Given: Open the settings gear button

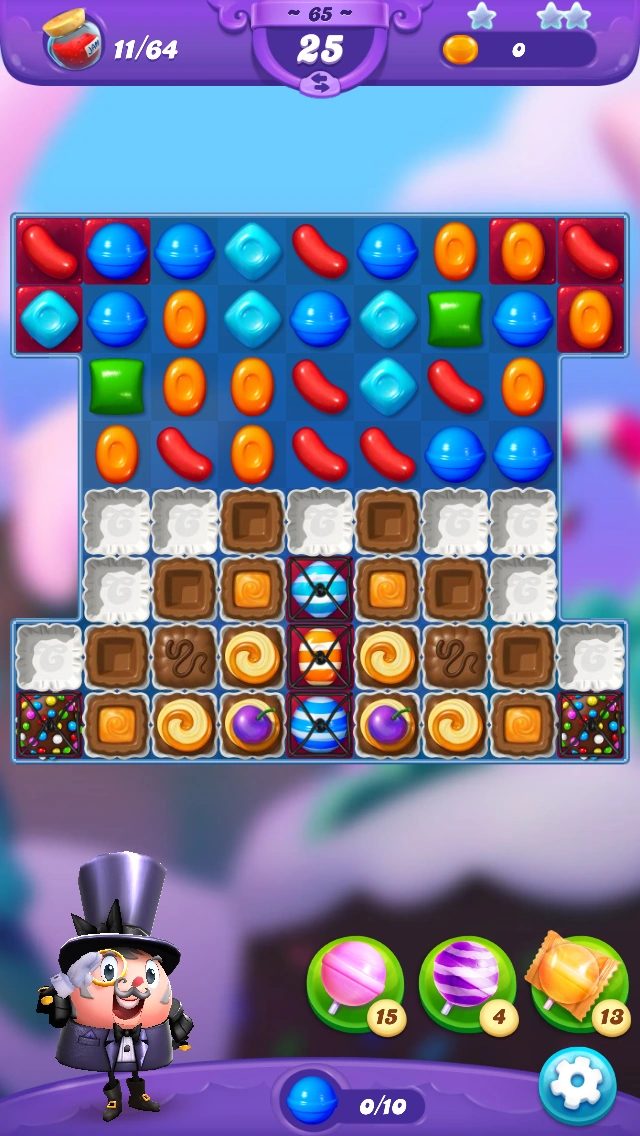Looking at the screenshot, I should pos(577,1086).
